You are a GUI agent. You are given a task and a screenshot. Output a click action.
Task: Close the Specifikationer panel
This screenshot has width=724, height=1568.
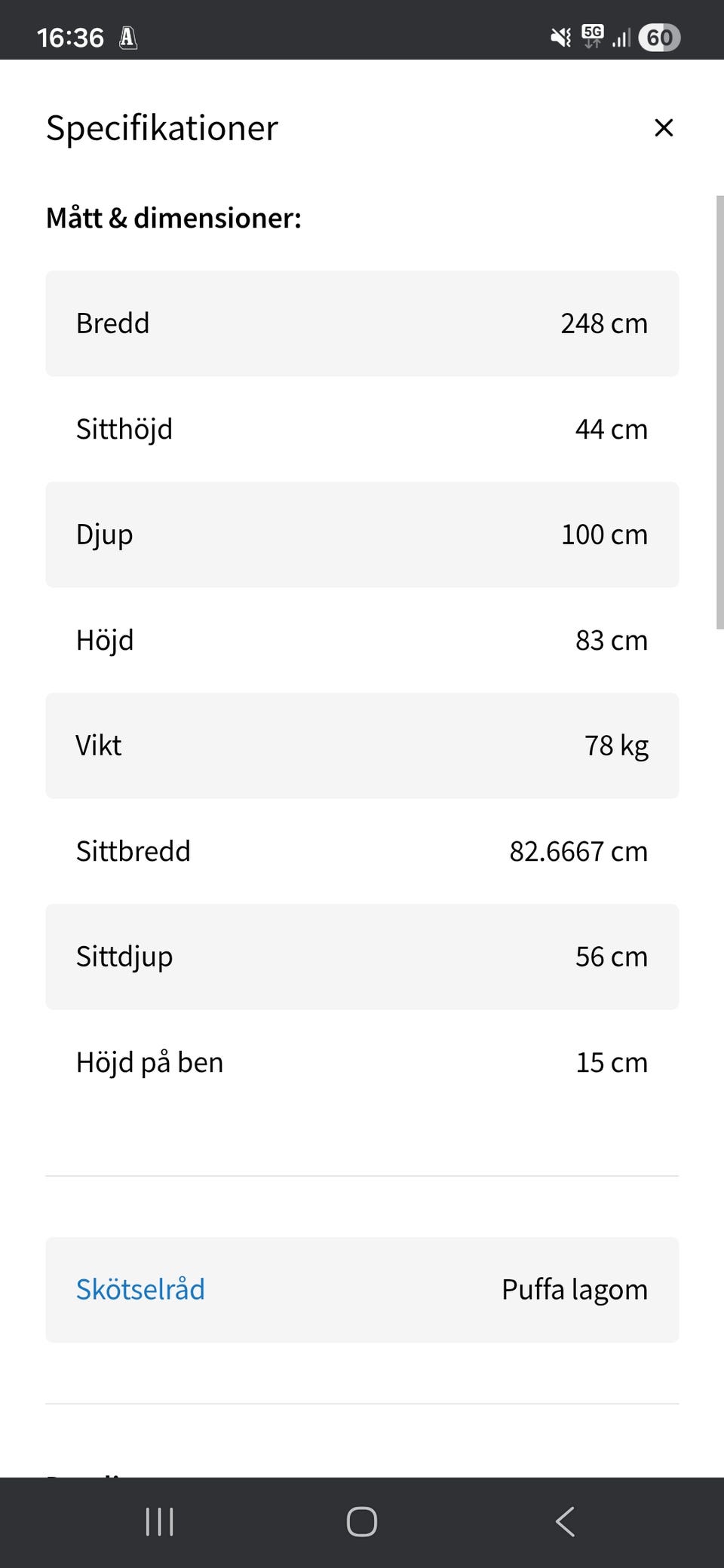[664, 127]
